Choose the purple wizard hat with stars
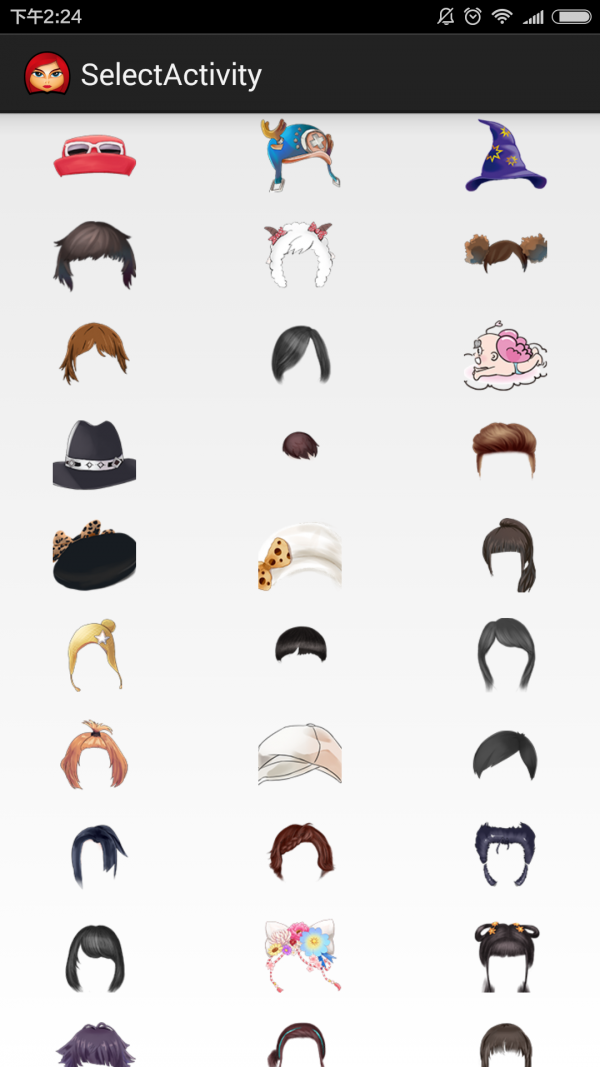Viewport: 600px width, 1067px height. pos(505,157)
